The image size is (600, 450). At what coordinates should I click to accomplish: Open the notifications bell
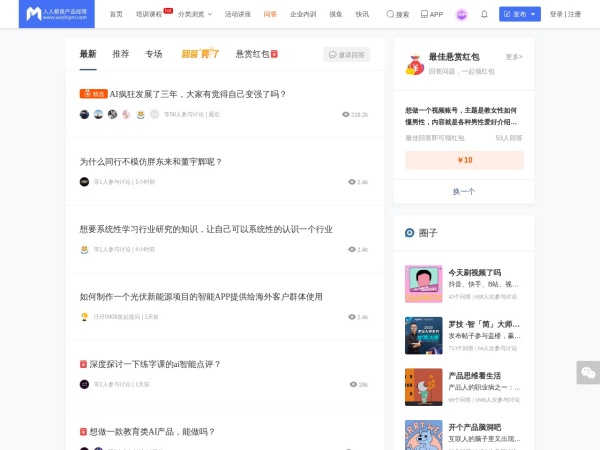point(484,14)
